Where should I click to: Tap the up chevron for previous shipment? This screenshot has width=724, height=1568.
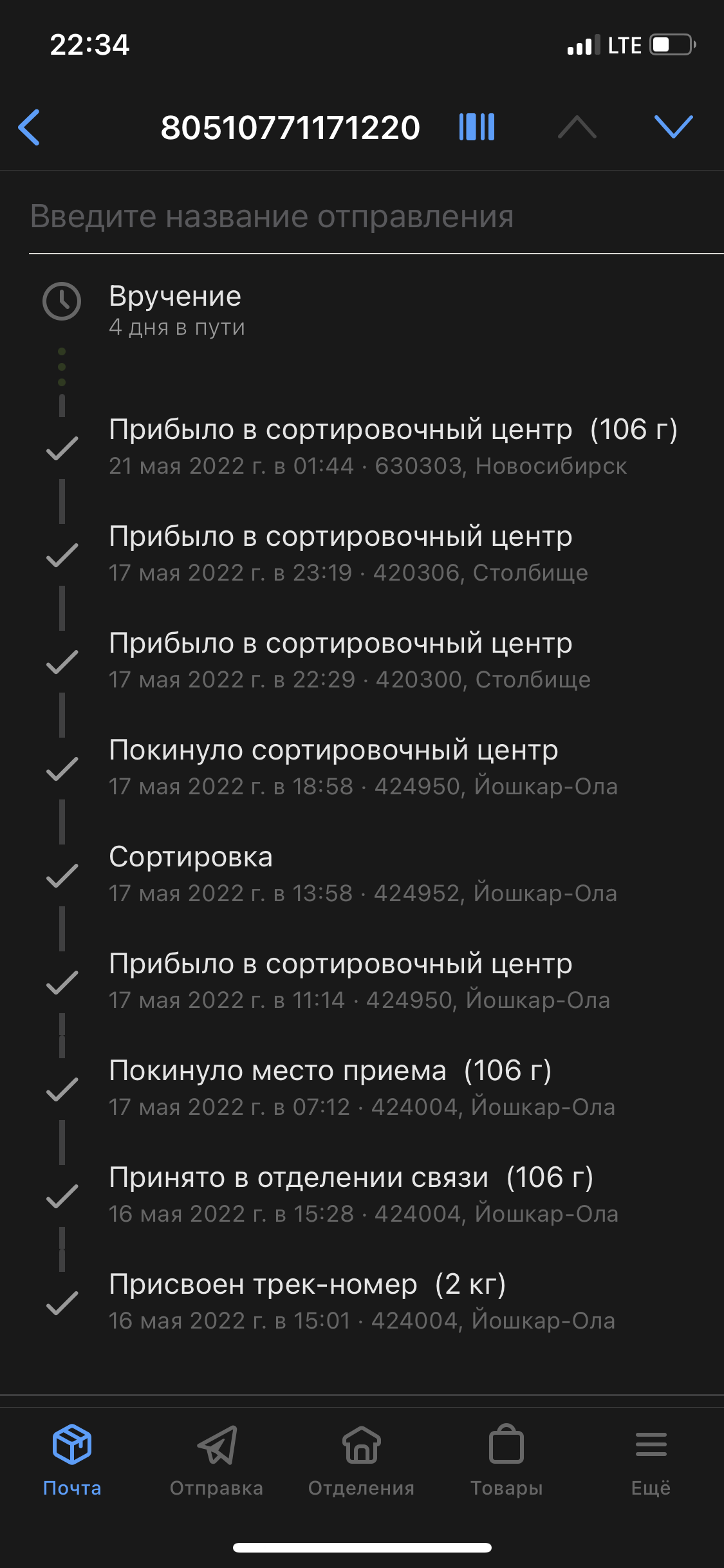(x=577, y=127)
